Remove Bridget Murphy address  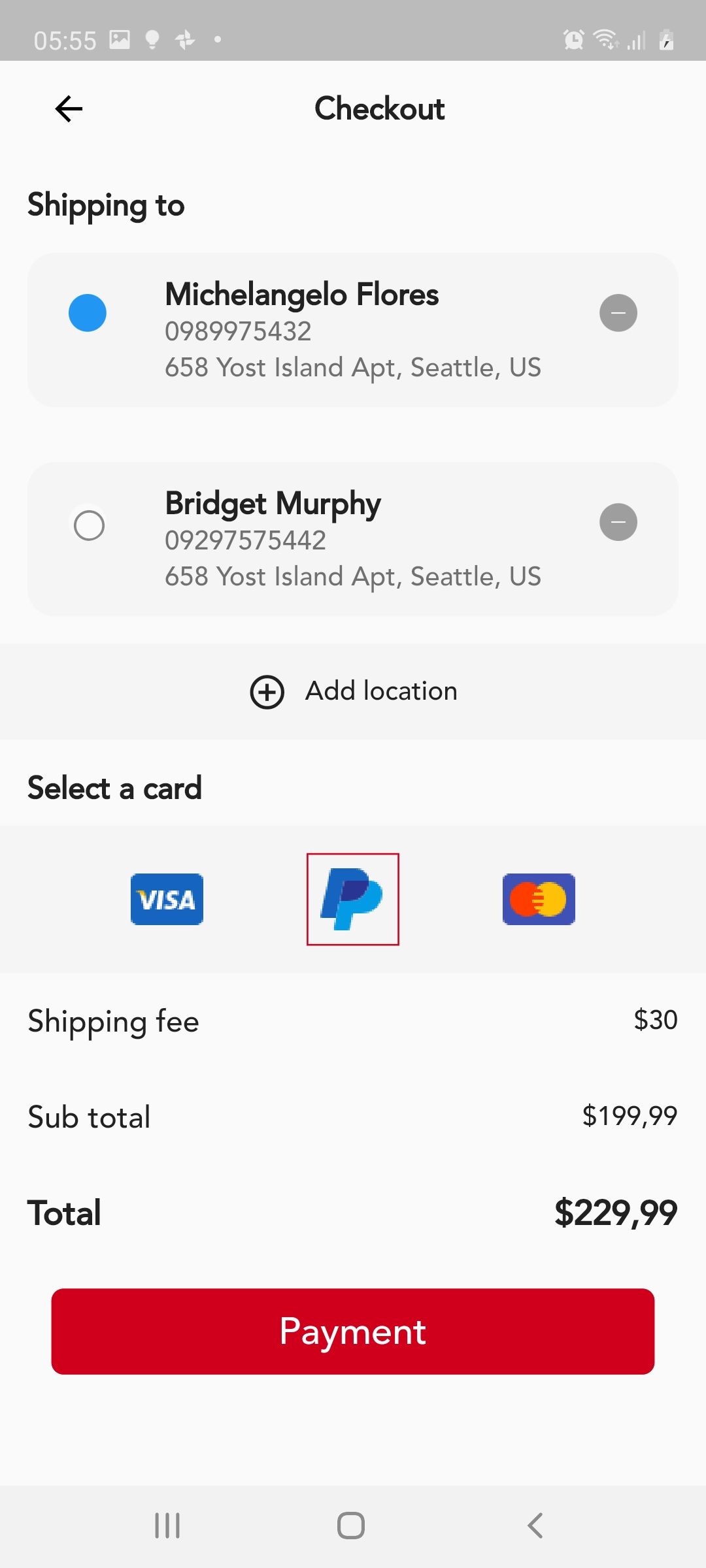coord(618,522)
